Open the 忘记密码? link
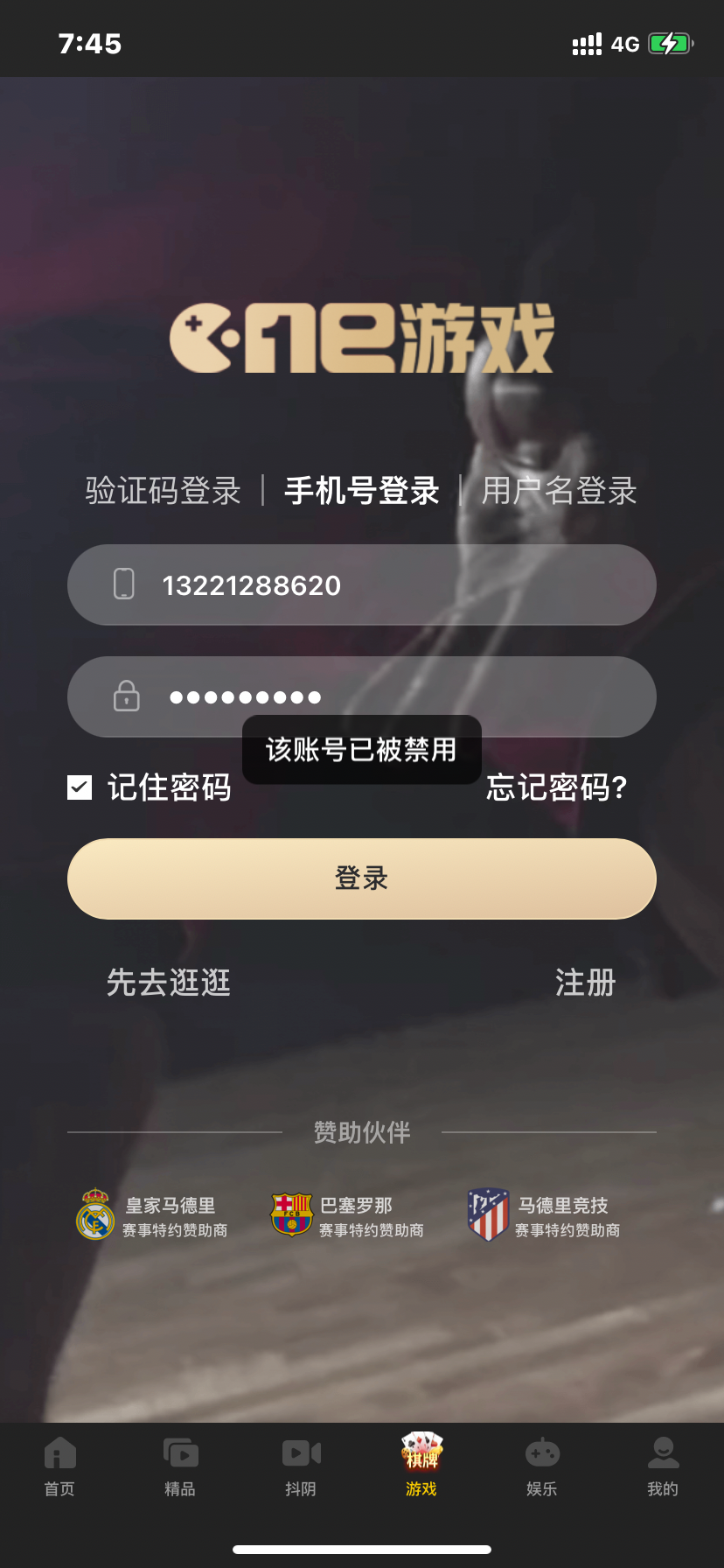 point(557,787)
